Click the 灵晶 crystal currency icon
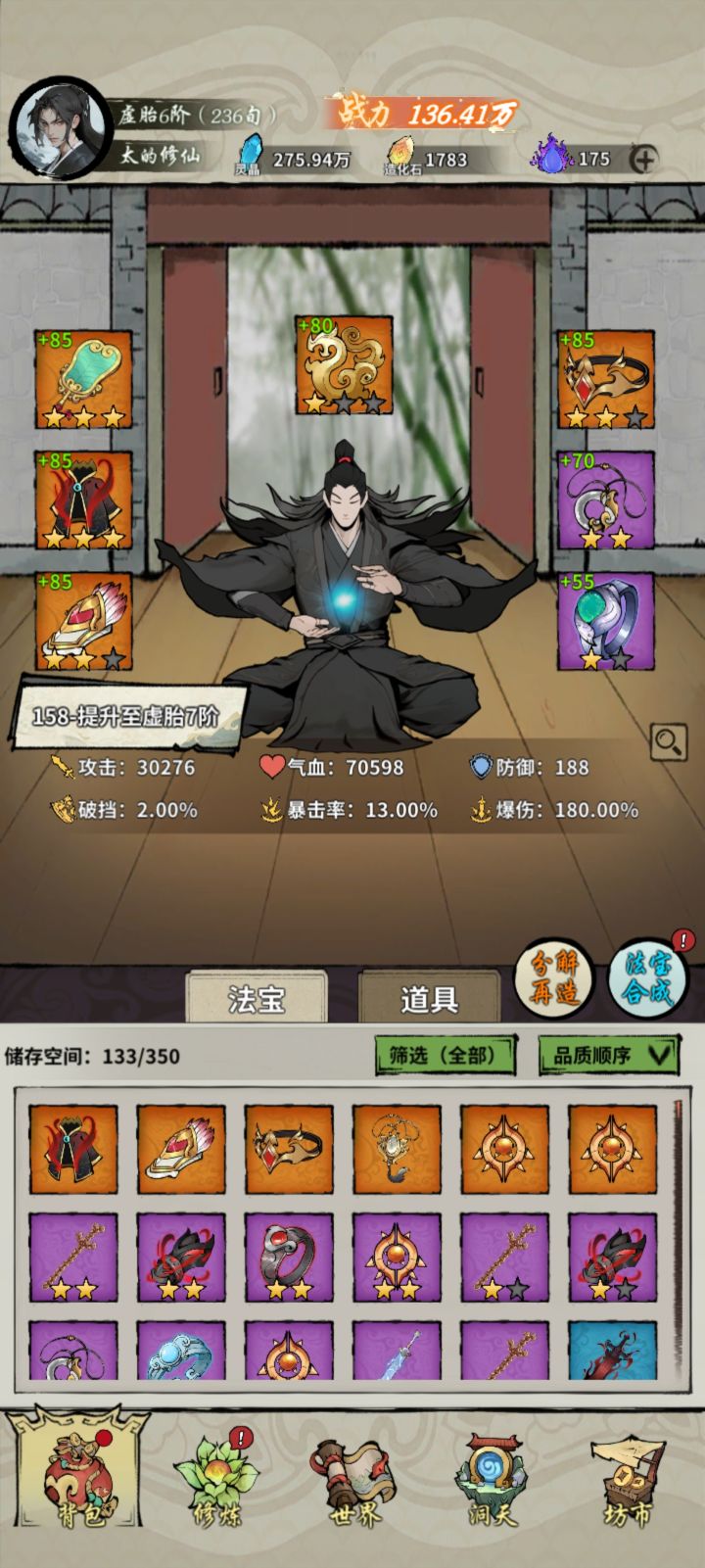705x1568 pixels. (252, 152)
